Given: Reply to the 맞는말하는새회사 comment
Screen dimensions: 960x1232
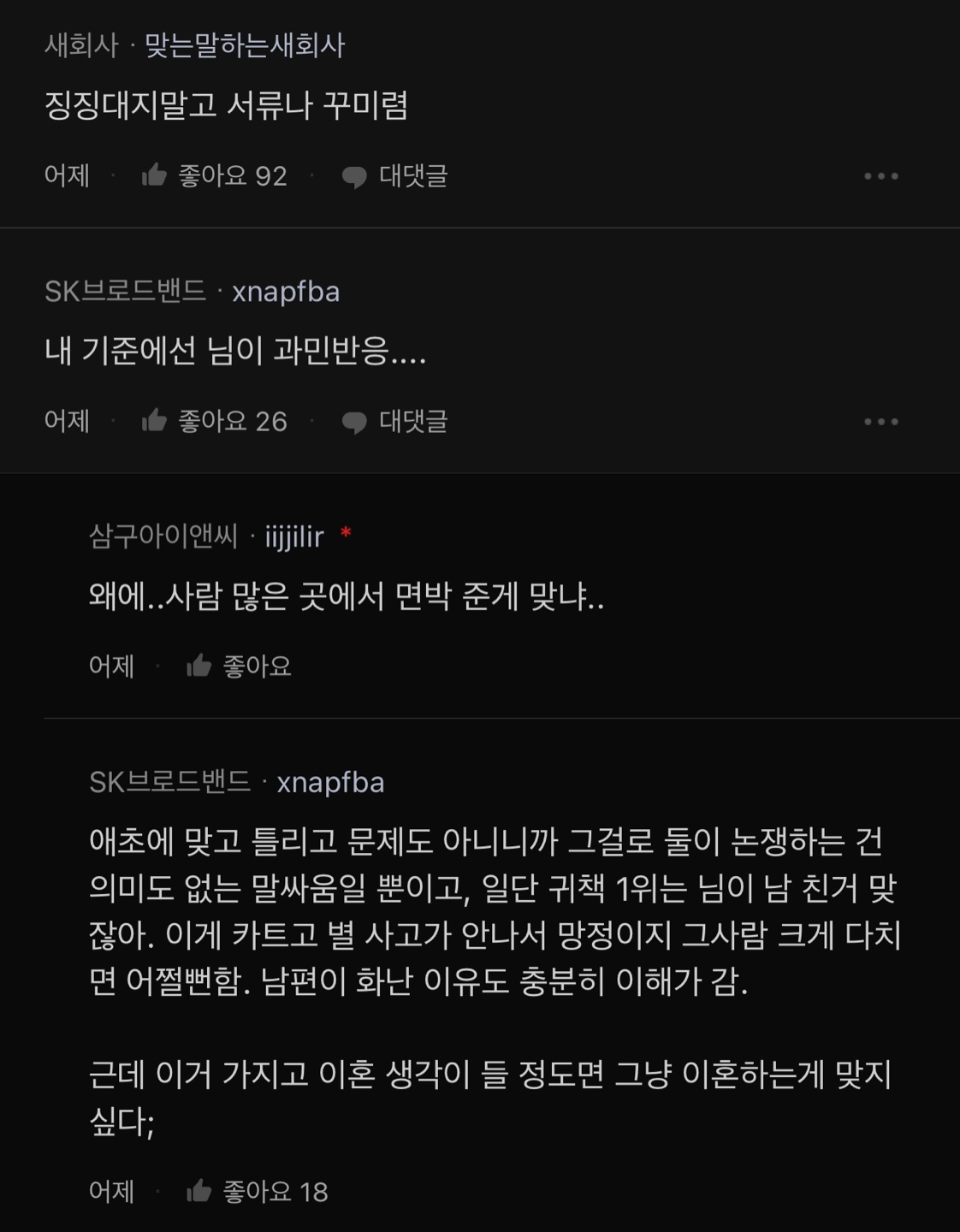Looking at the screenshot, I should tap(394, 176).
